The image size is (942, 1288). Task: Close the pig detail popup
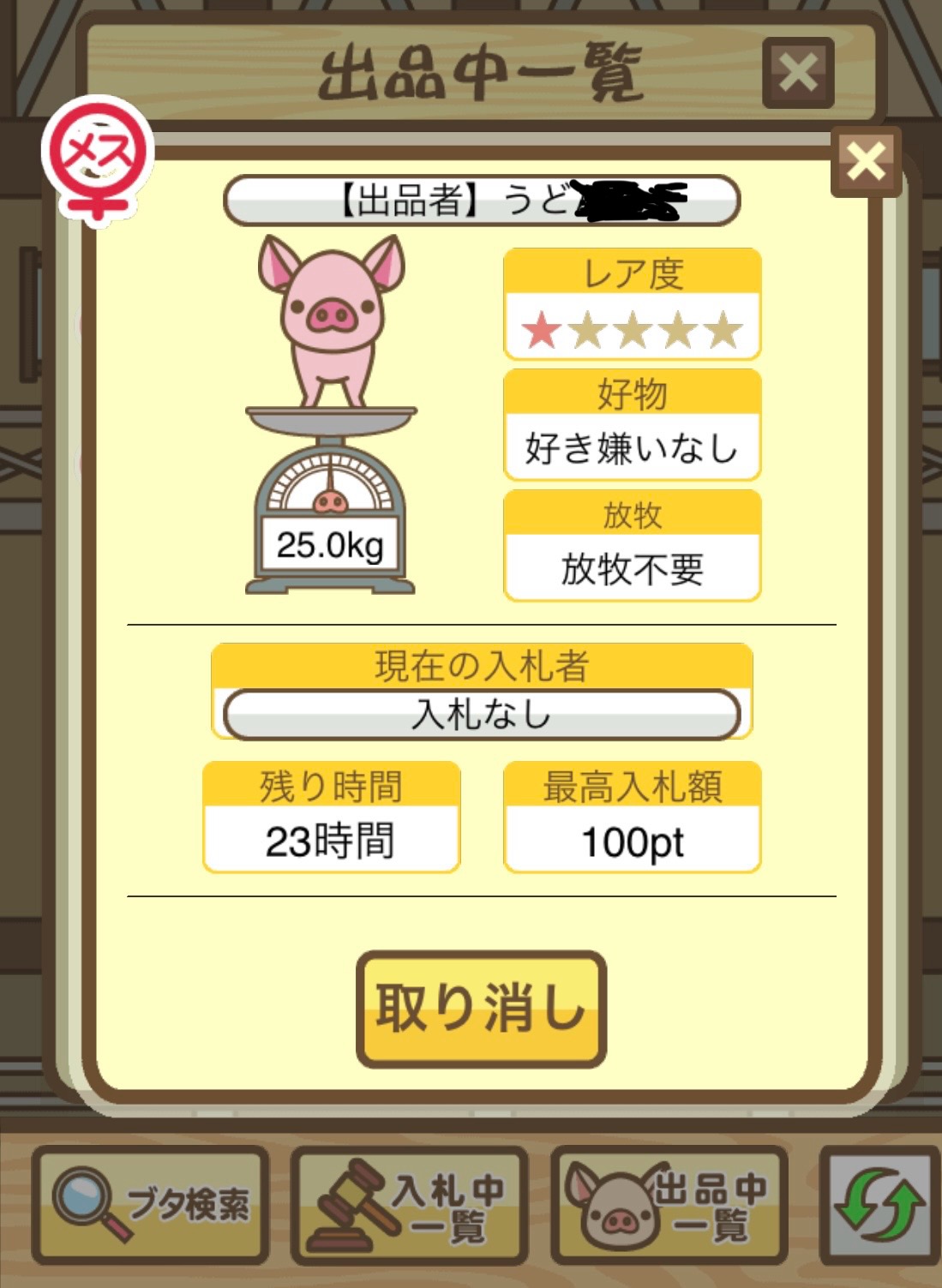(x=866, y=161)
